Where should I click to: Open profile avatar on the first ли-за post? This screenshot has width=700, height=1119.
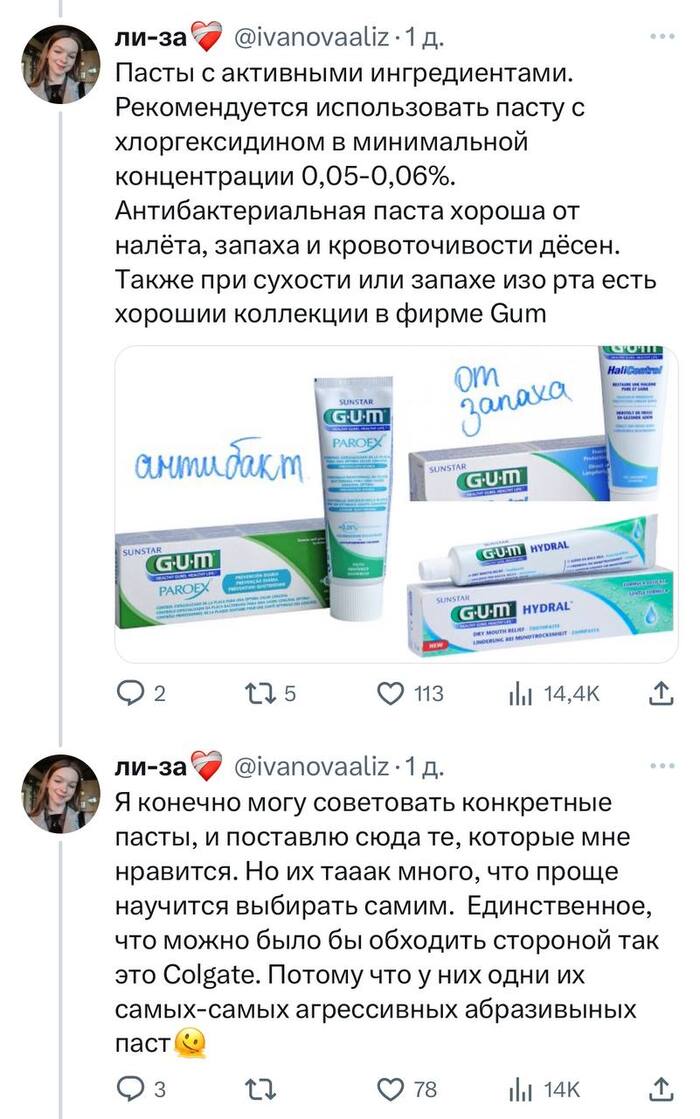point(61,63)
